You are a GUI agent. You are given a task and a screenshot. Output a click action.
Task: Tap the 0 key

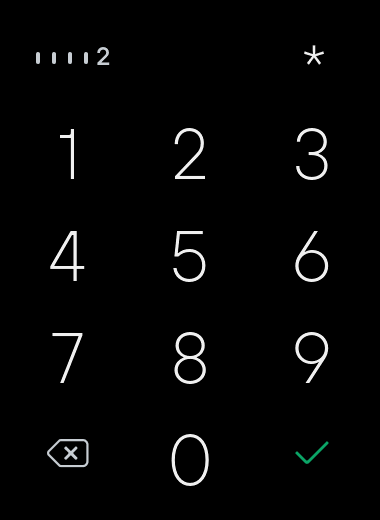(x=190, y=460)
